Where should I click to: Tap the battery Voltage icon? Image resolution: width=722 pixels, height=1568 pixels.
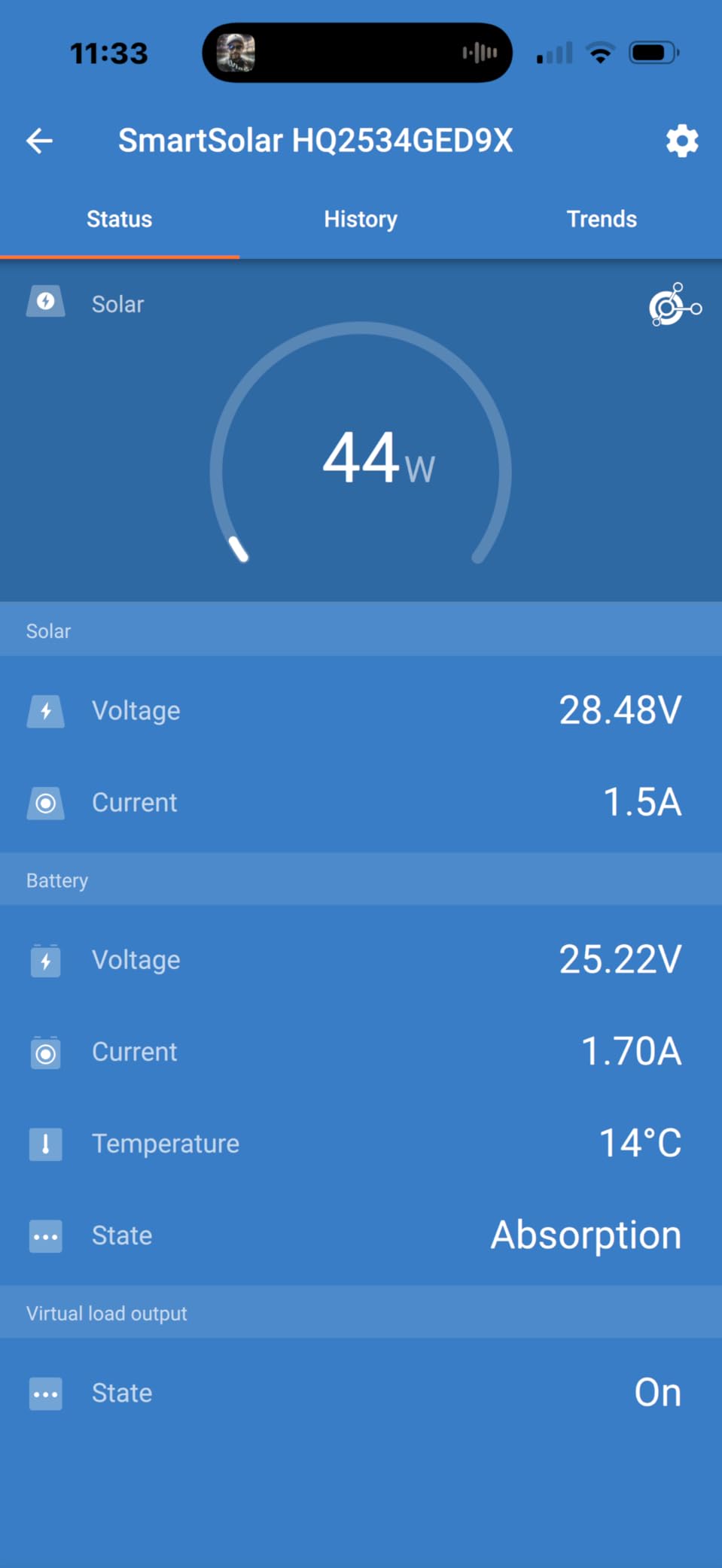(45, 960)
